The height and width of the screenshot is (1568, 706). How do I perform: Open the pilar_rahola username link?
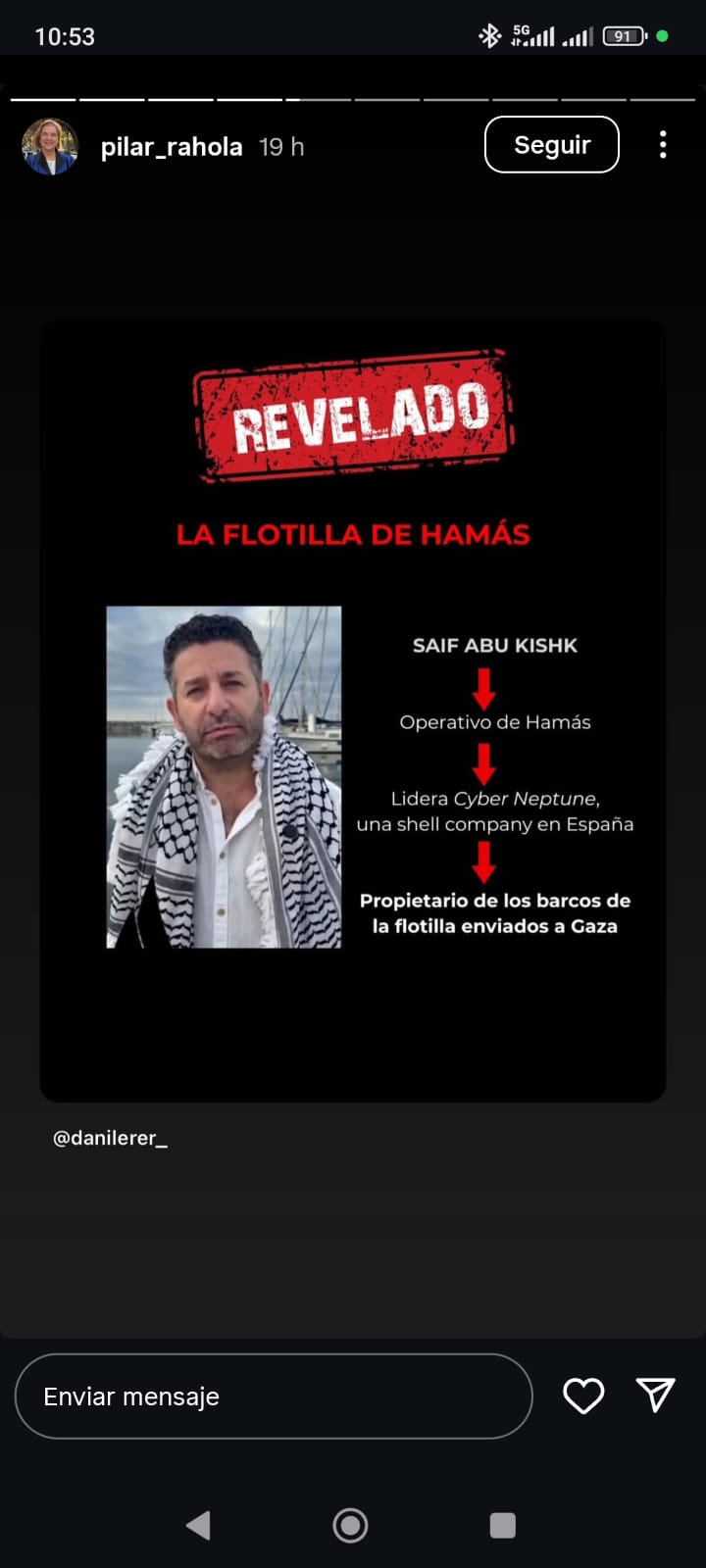172,147
